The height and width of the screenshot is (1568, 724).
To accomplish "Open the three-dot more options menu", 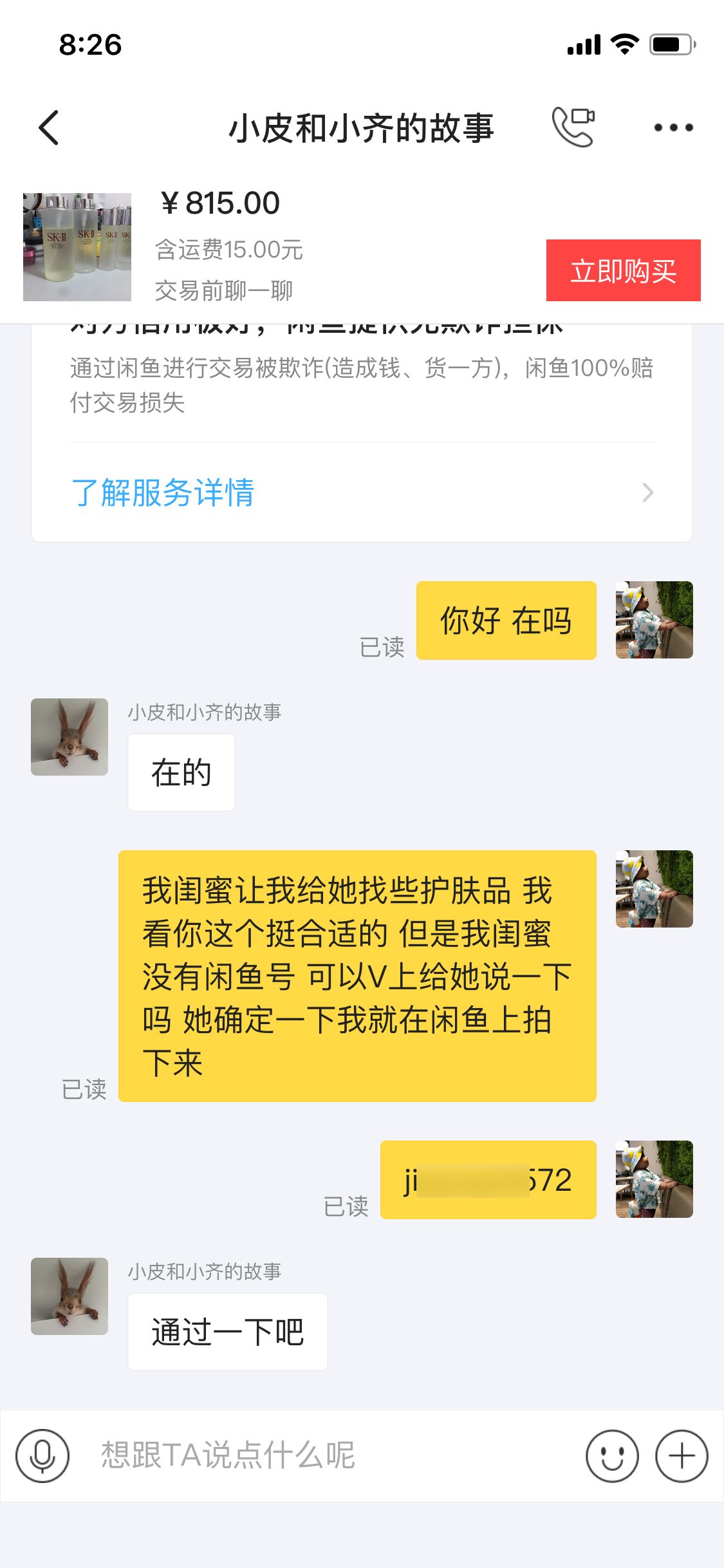I will tap(673, 127).
